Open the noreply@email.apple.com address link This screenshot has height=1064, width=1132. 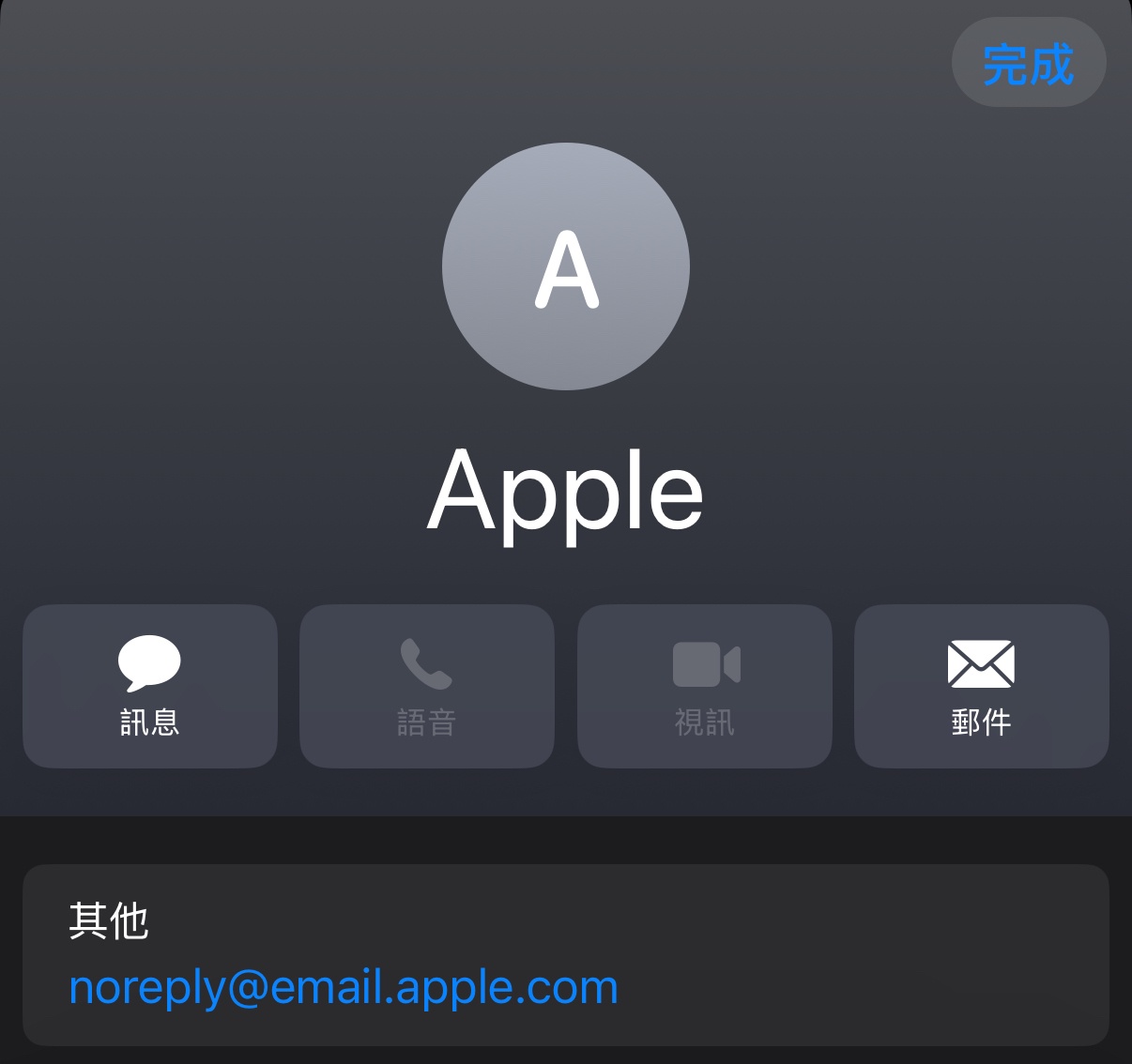[344, 987]
